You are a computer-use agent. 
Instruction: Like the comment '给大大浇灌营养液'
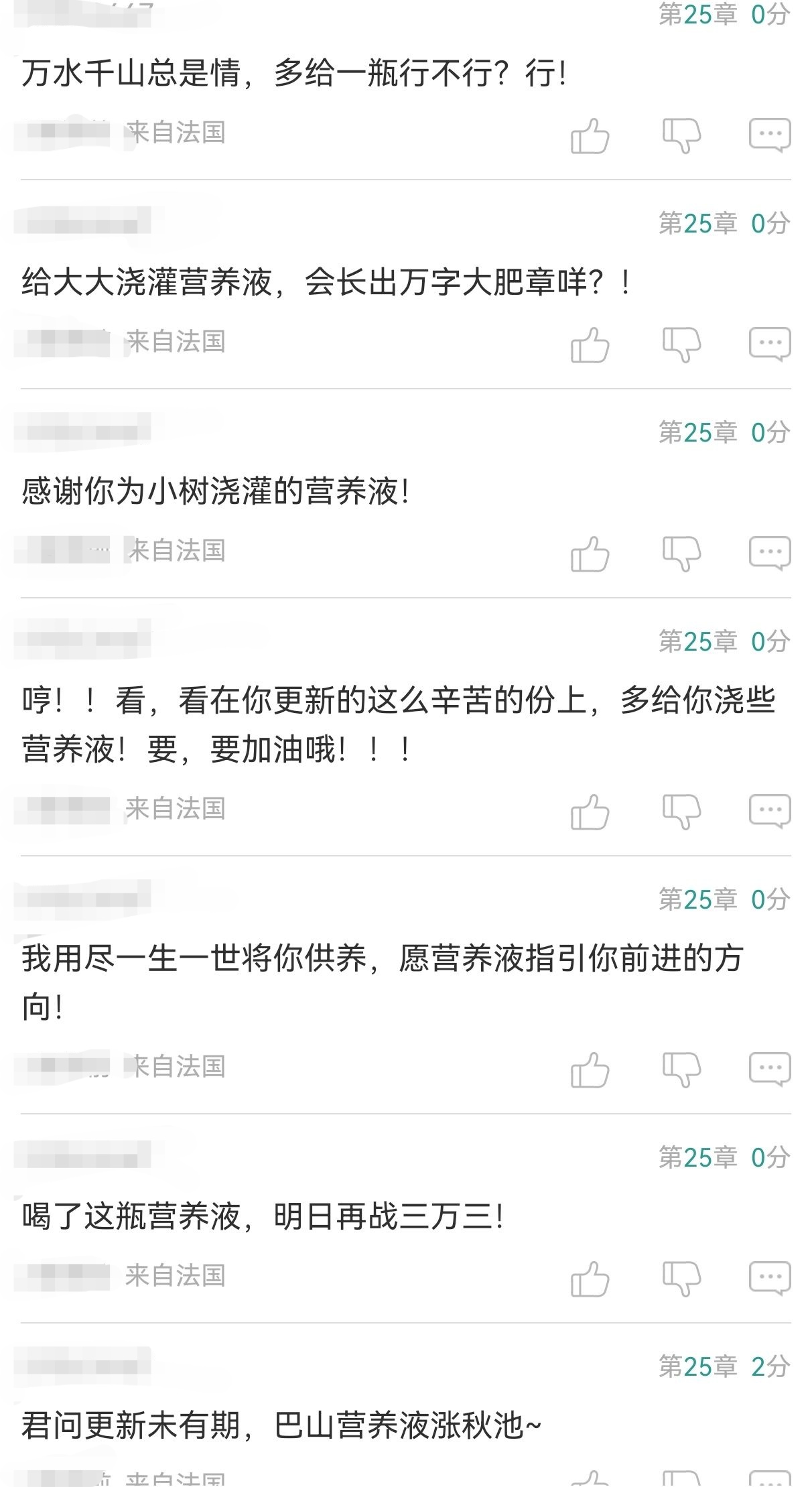tap(590, 345)
